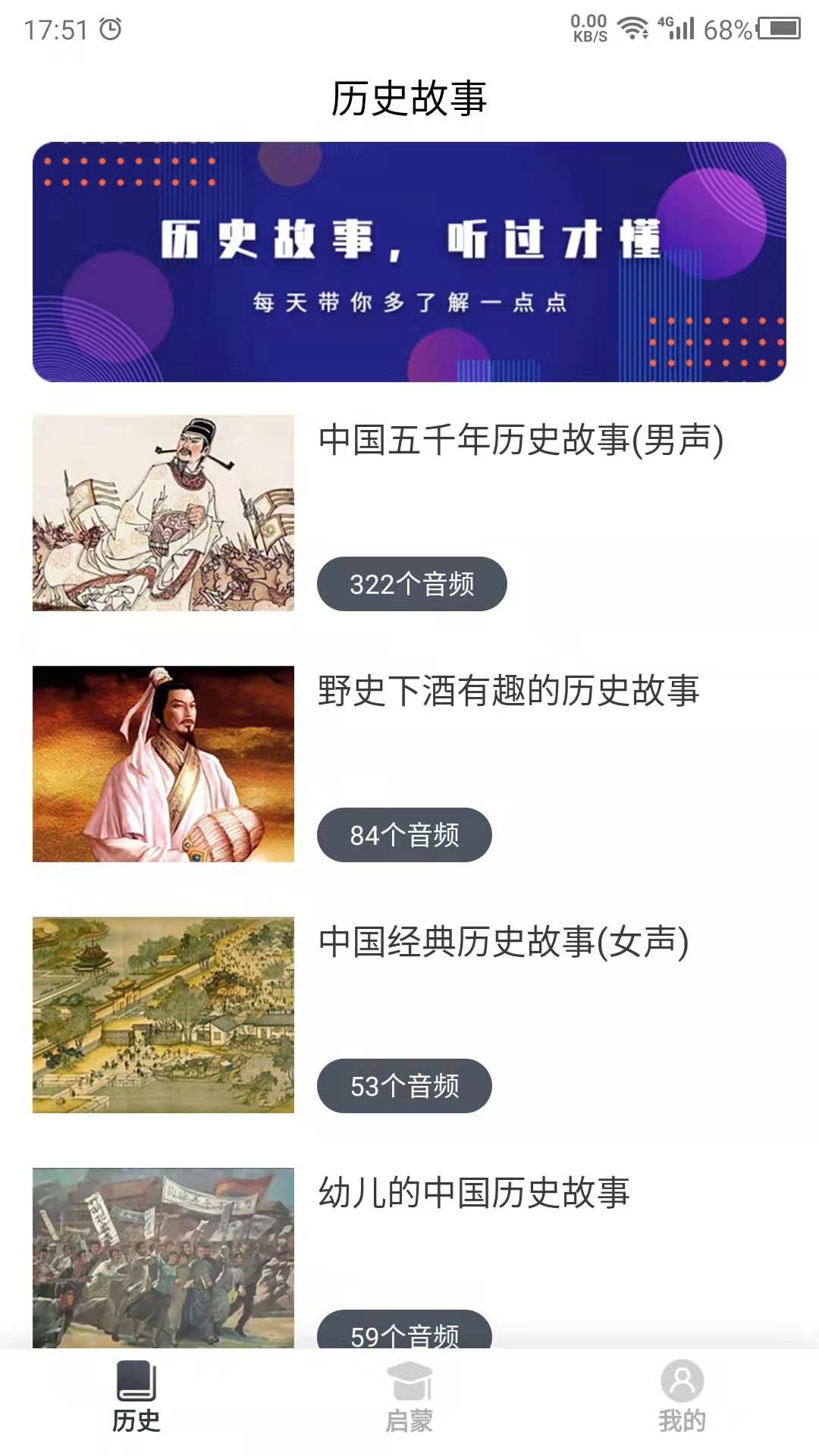This screenshot has width=819, height=1456.
Task: Click the emperor painting thumbnail of 中国五千年历史故事
Action: click(164, 513)
